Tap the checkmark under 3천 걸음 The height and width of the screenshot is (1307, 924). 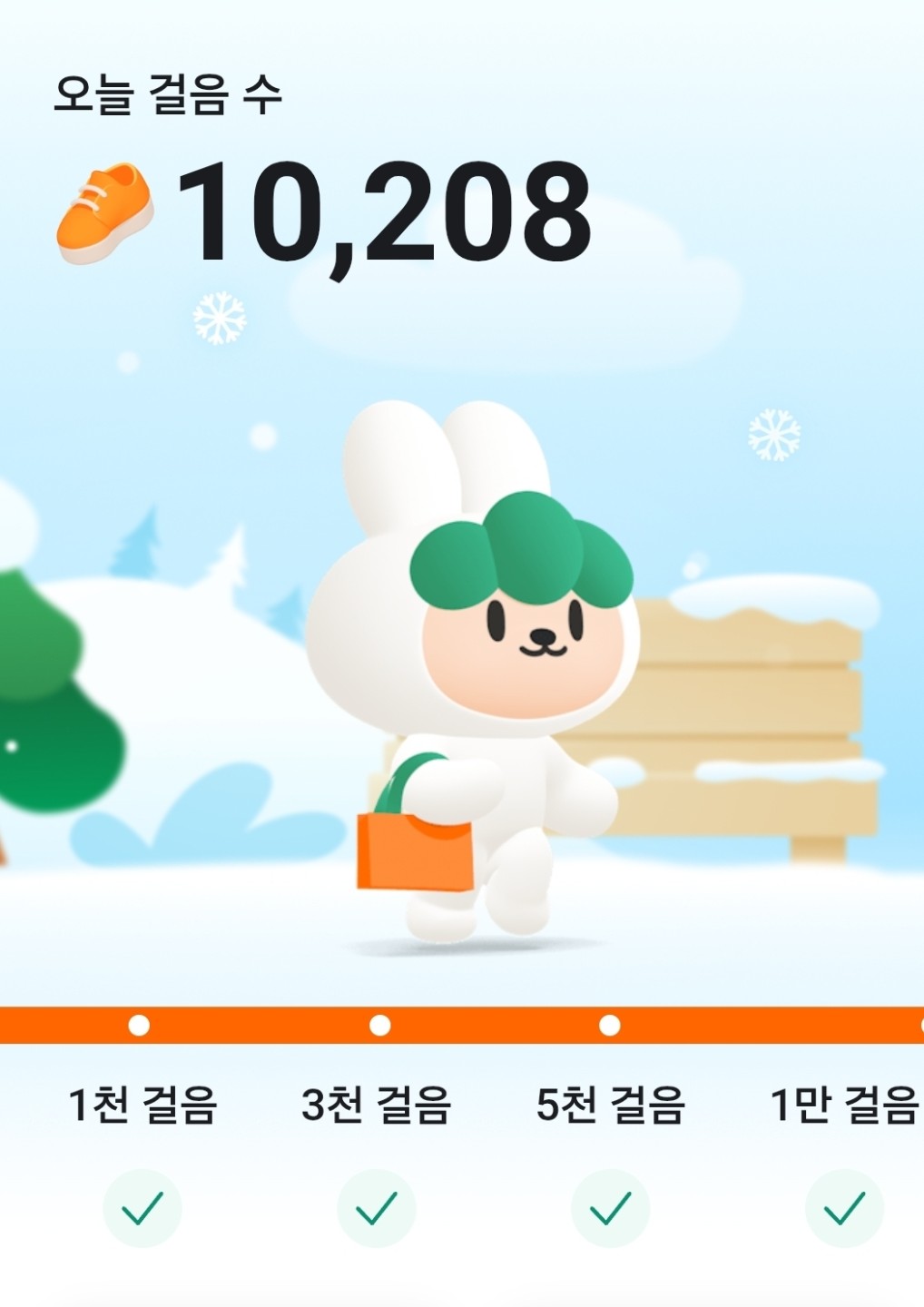click(x=376, y=1208)
